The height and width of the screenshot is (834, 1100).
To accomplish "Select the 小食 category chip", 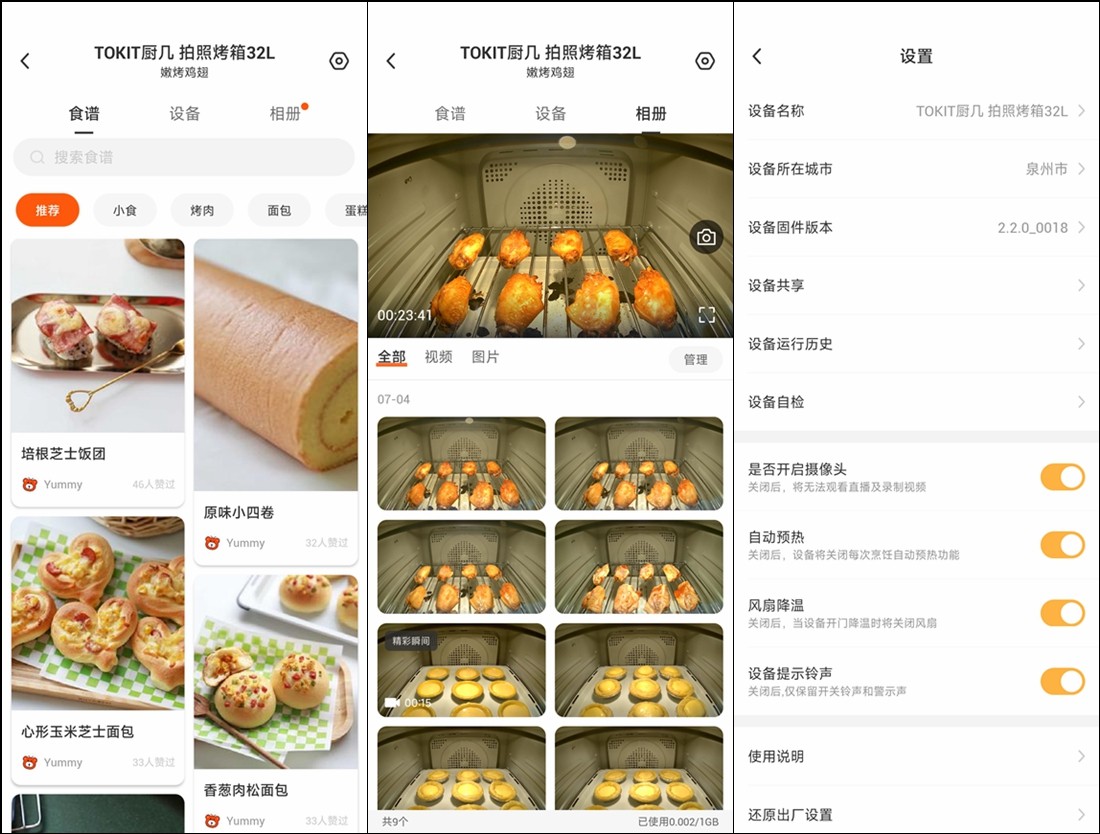I will click(125, 210).
